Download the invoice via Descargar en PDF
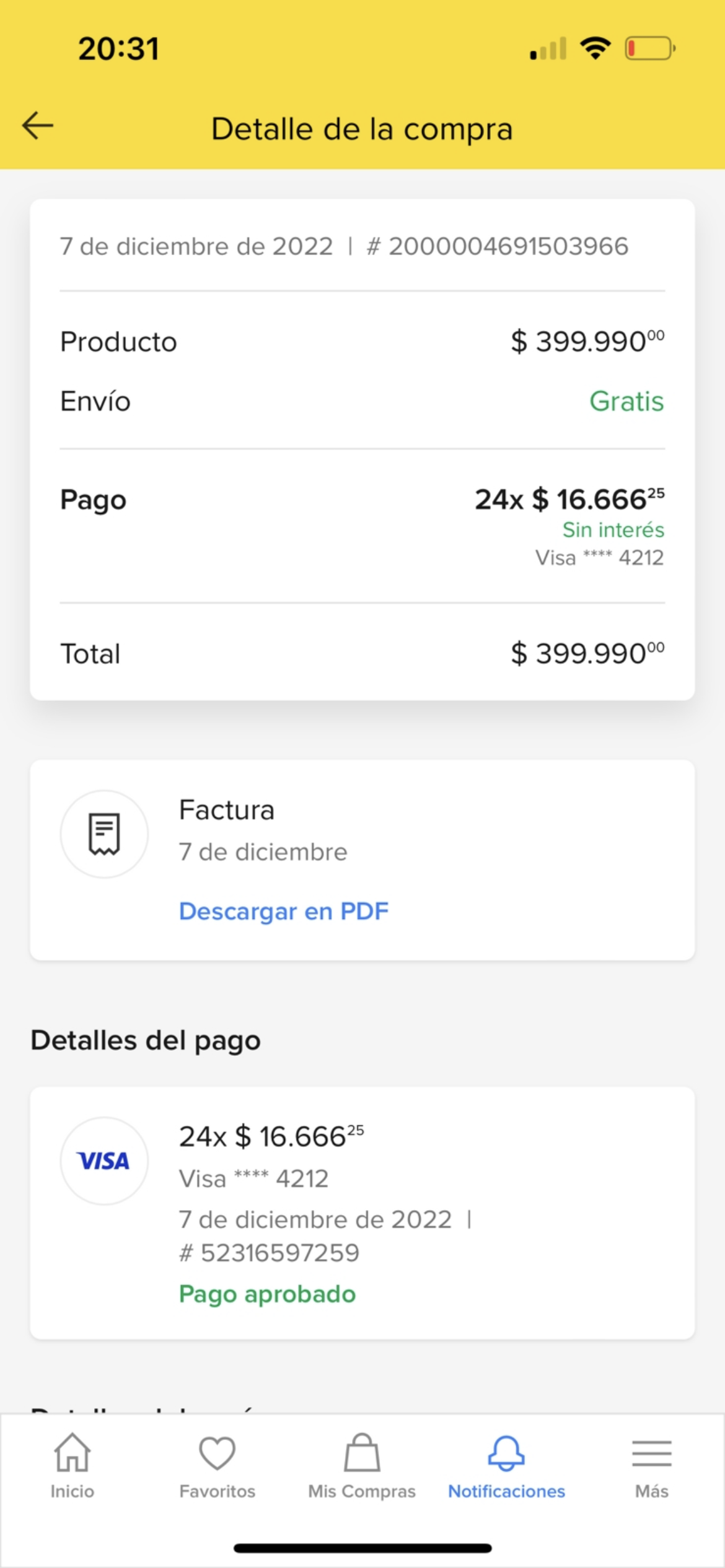 click(284, 911)
